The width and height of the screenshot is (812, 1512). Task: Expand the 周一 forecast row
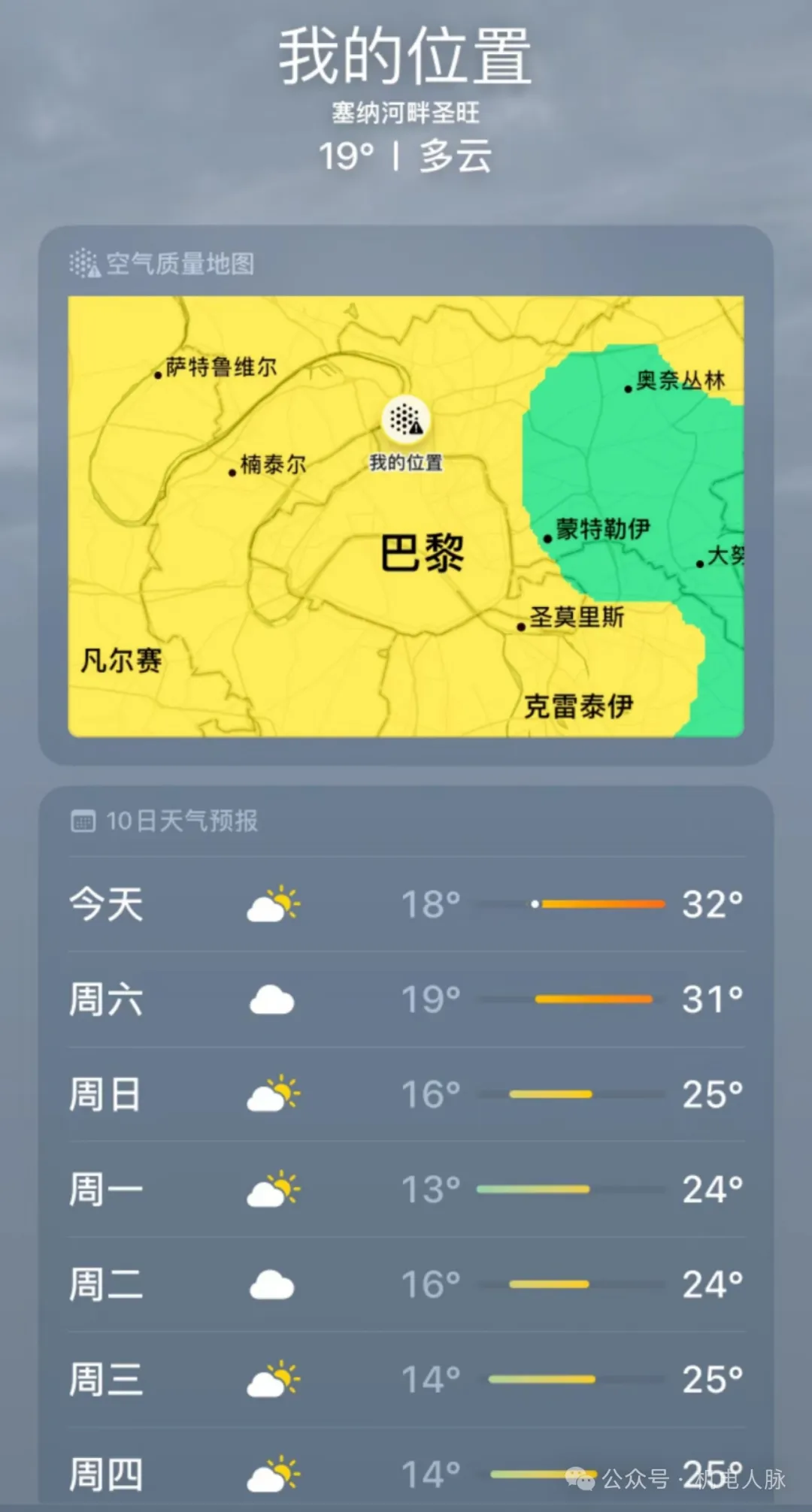[406, 1188]
